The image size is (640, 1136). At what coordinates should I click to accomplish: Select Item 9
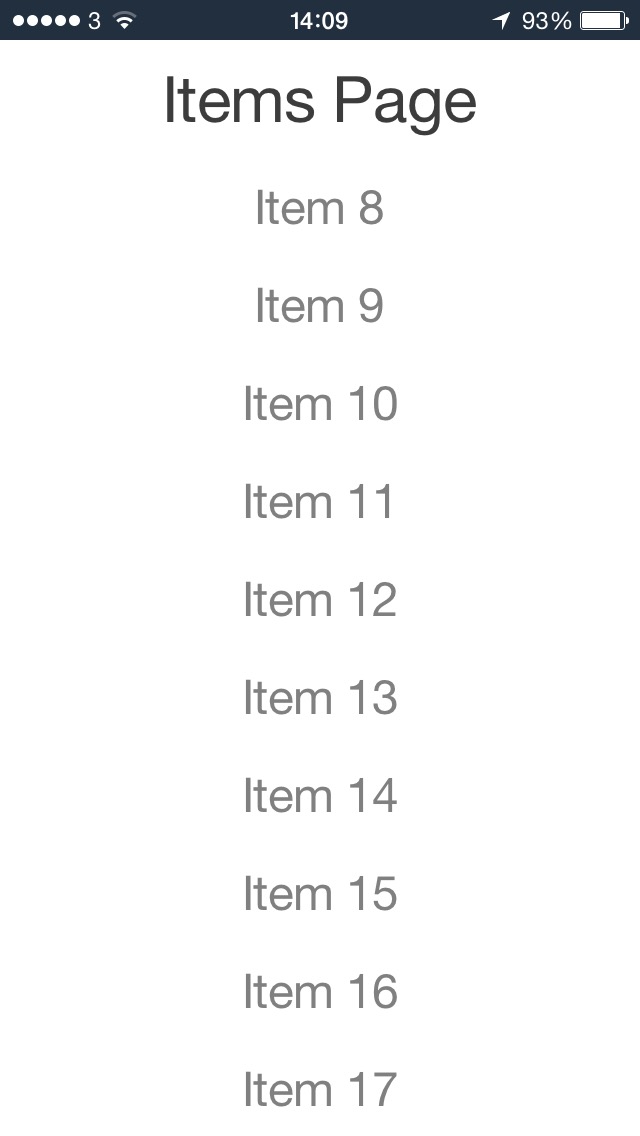(319, 306)
